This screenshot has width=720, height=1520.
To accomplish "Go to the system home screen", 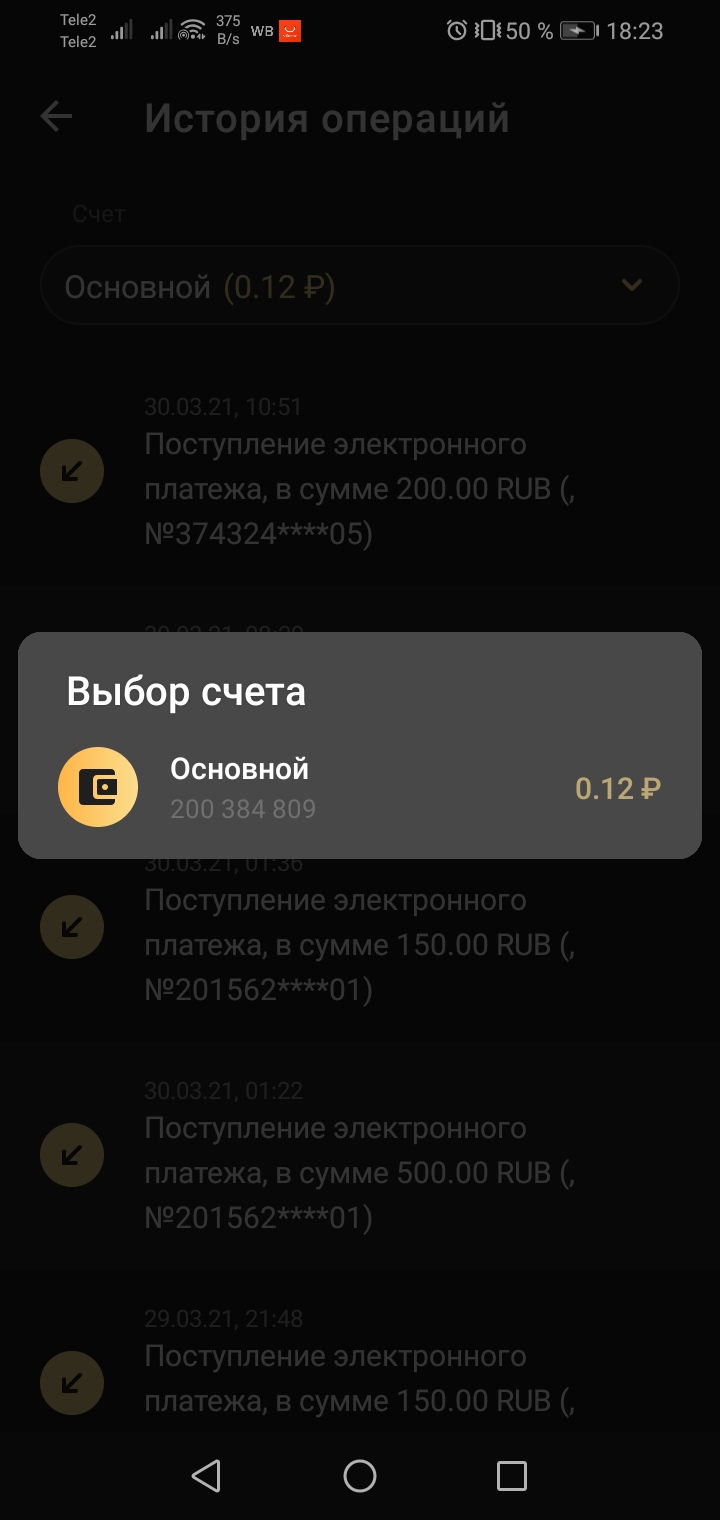I will (360, 1475).
